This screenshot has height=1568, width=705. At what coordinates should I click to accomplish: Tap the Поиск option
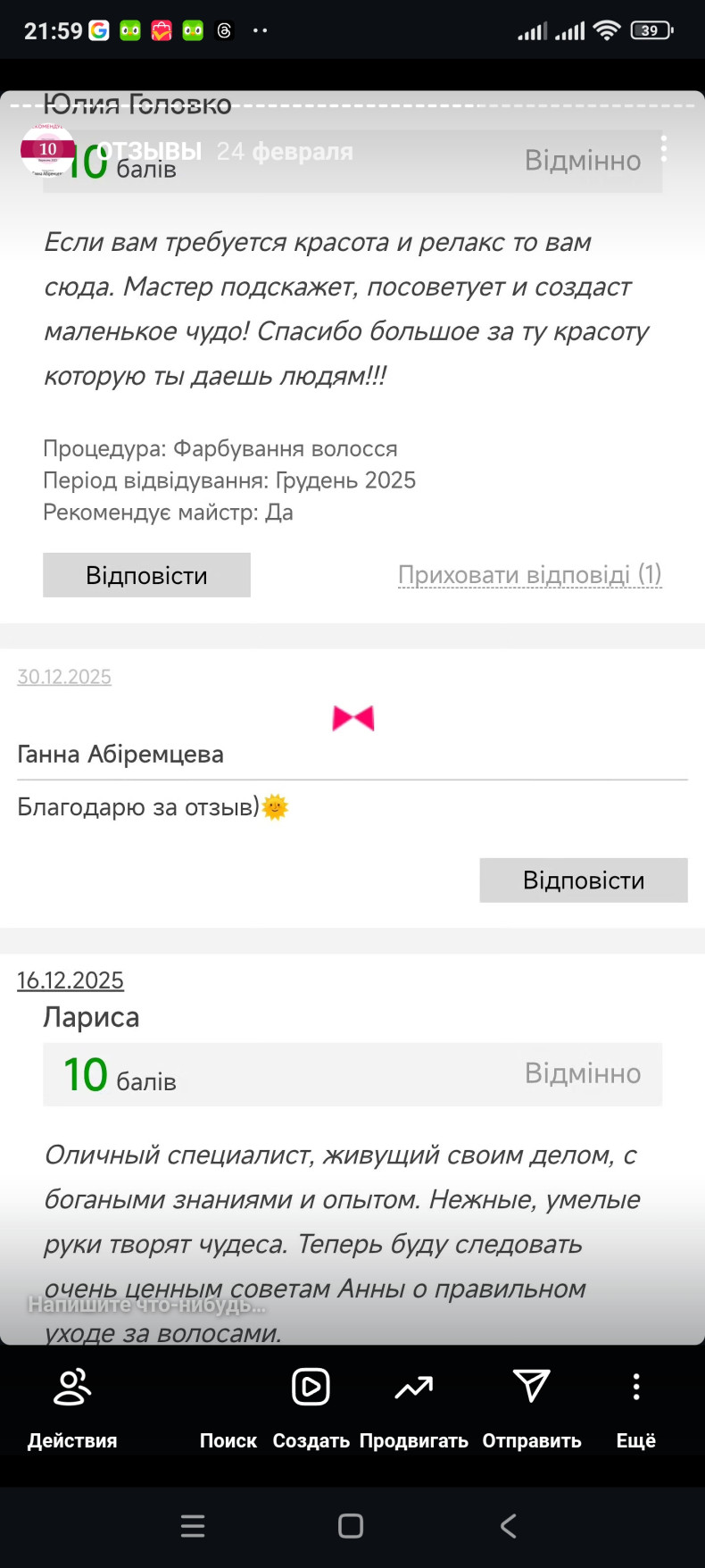pos(228,1439)
